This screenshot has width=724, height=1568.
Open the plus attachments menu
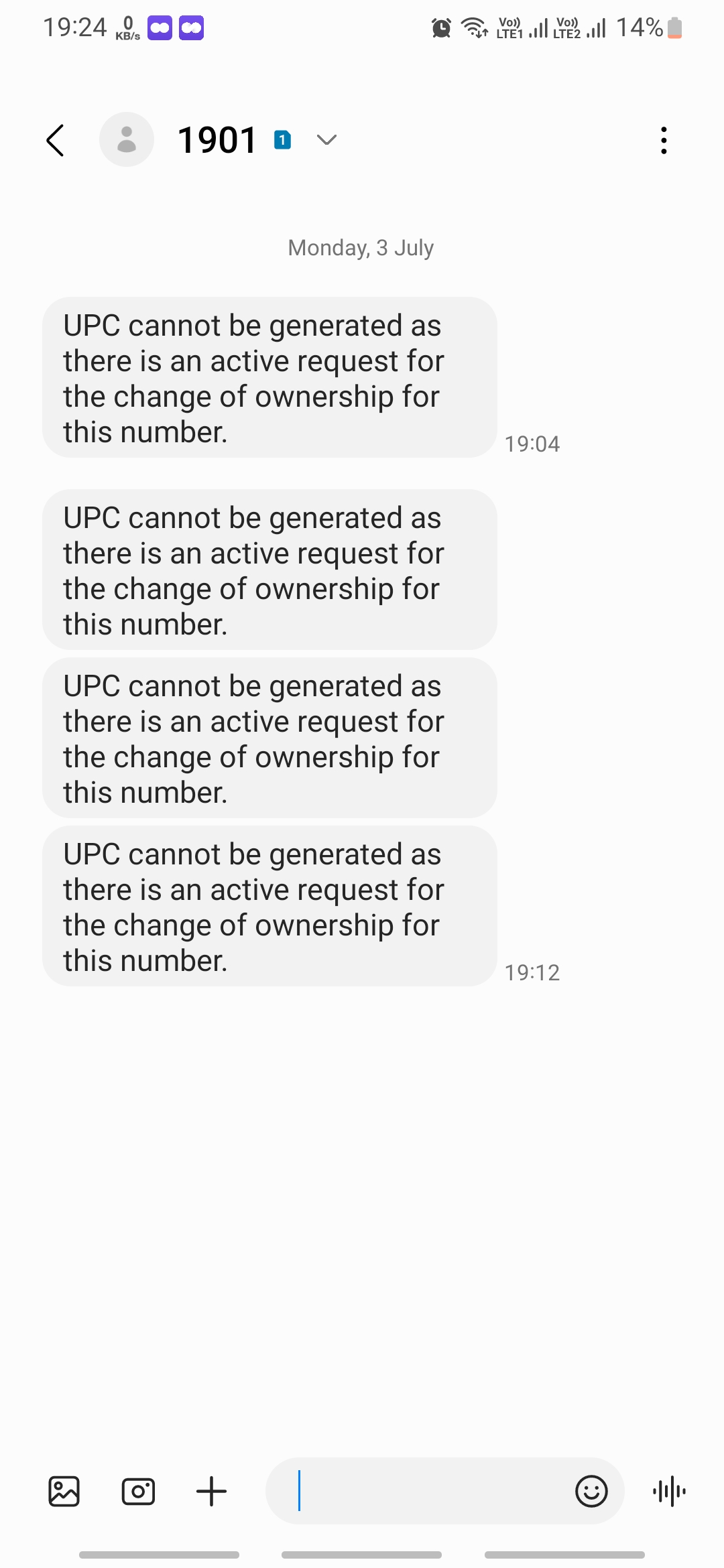click(x=212, y=1492)
